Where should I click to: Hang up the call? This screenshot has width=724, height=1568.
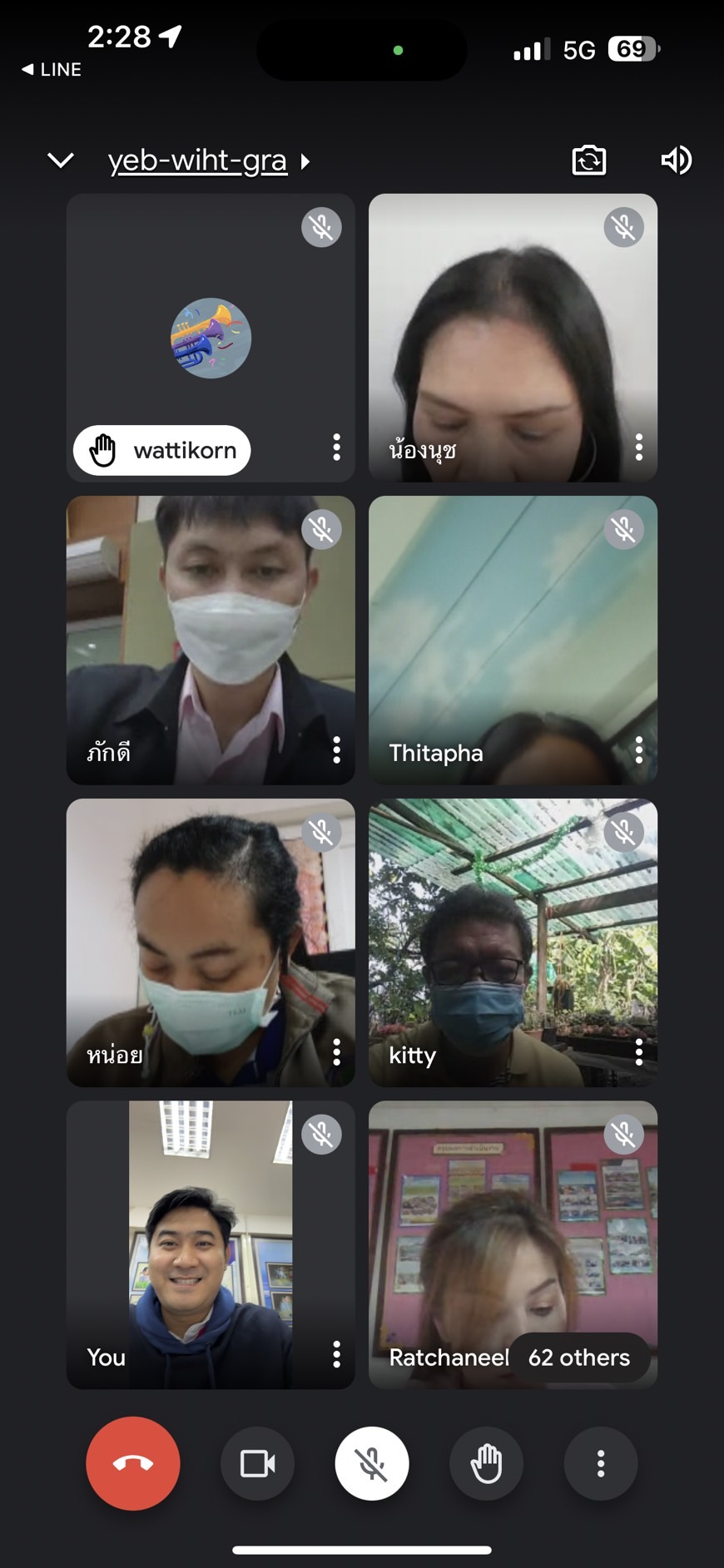133,1463
